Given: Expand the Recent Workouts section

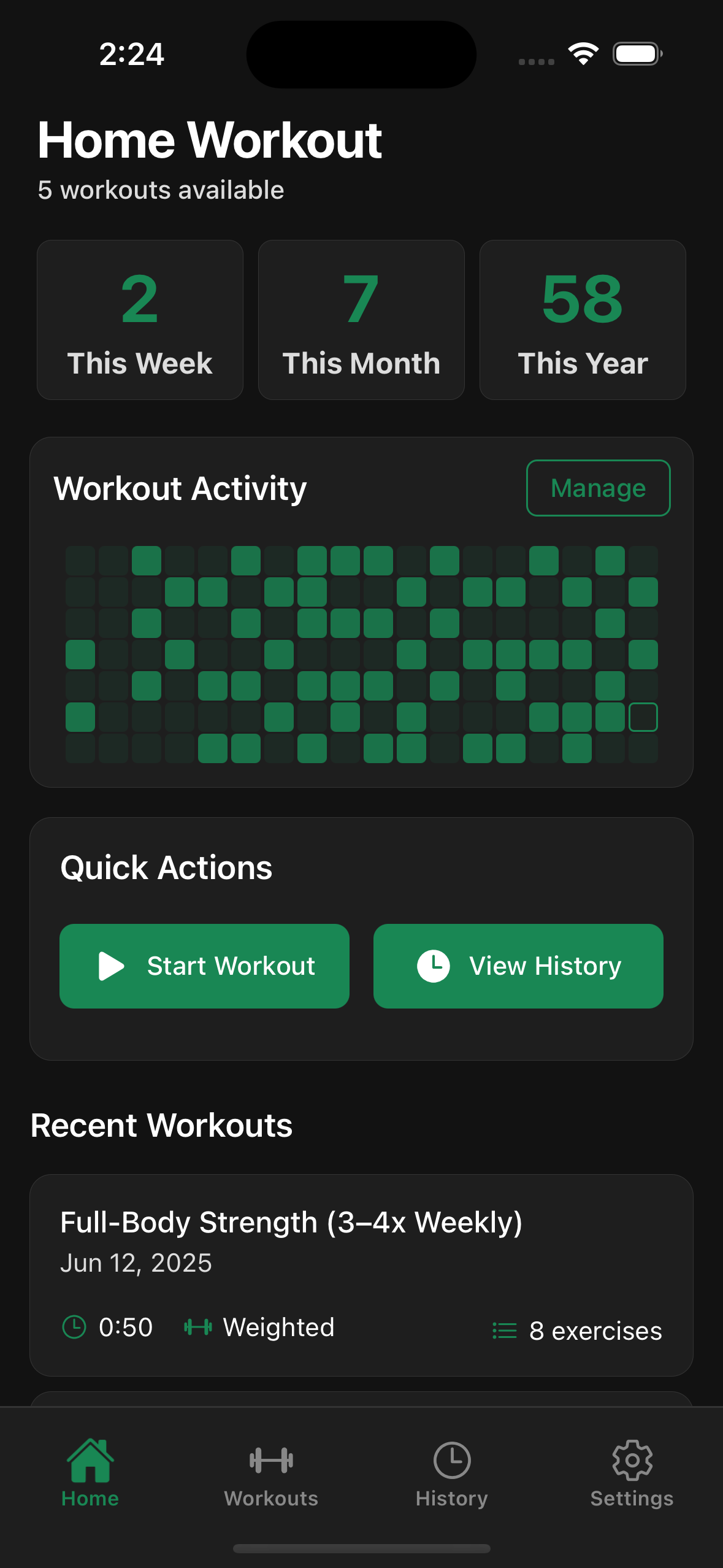Looking at the screenshot, I should (x=161, y=1124).
